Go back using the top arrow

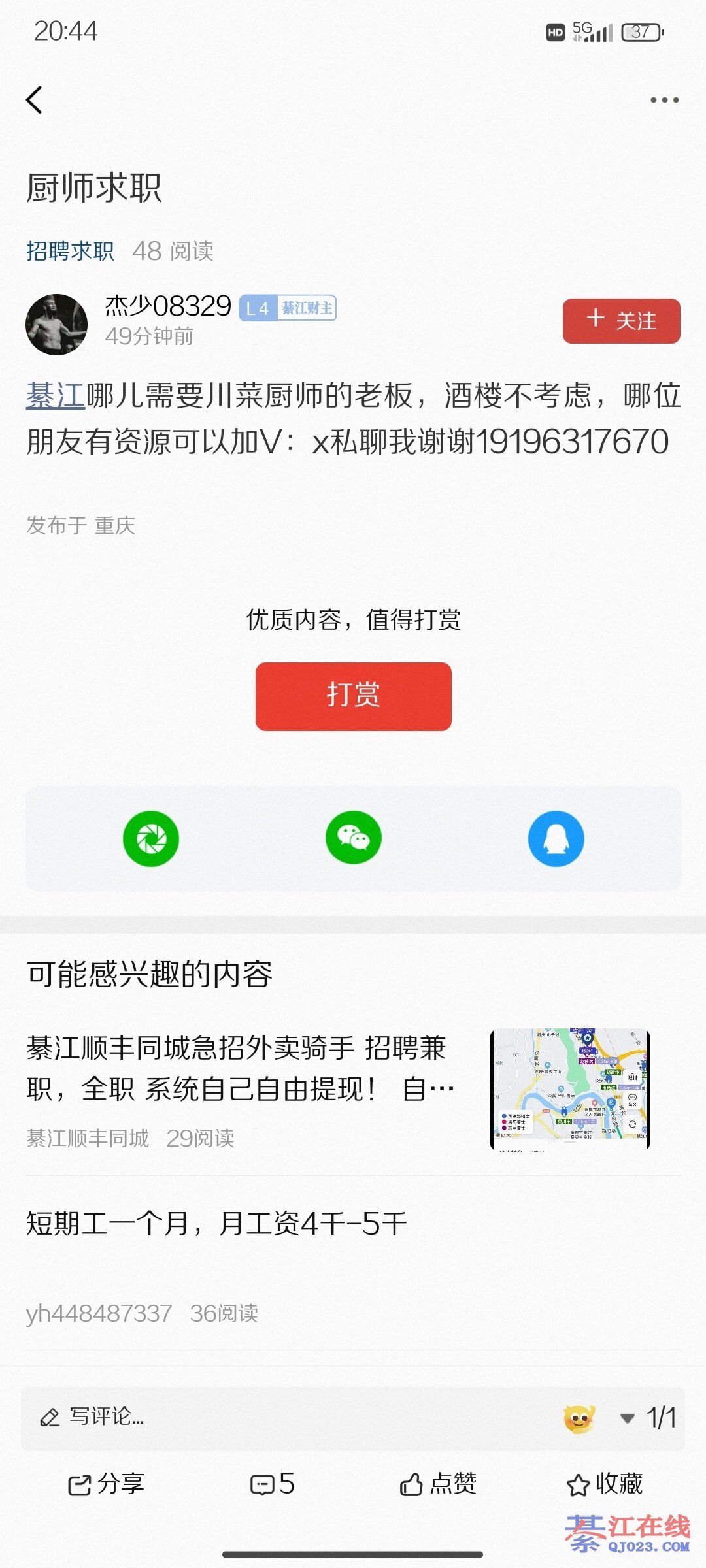point(35,100)
